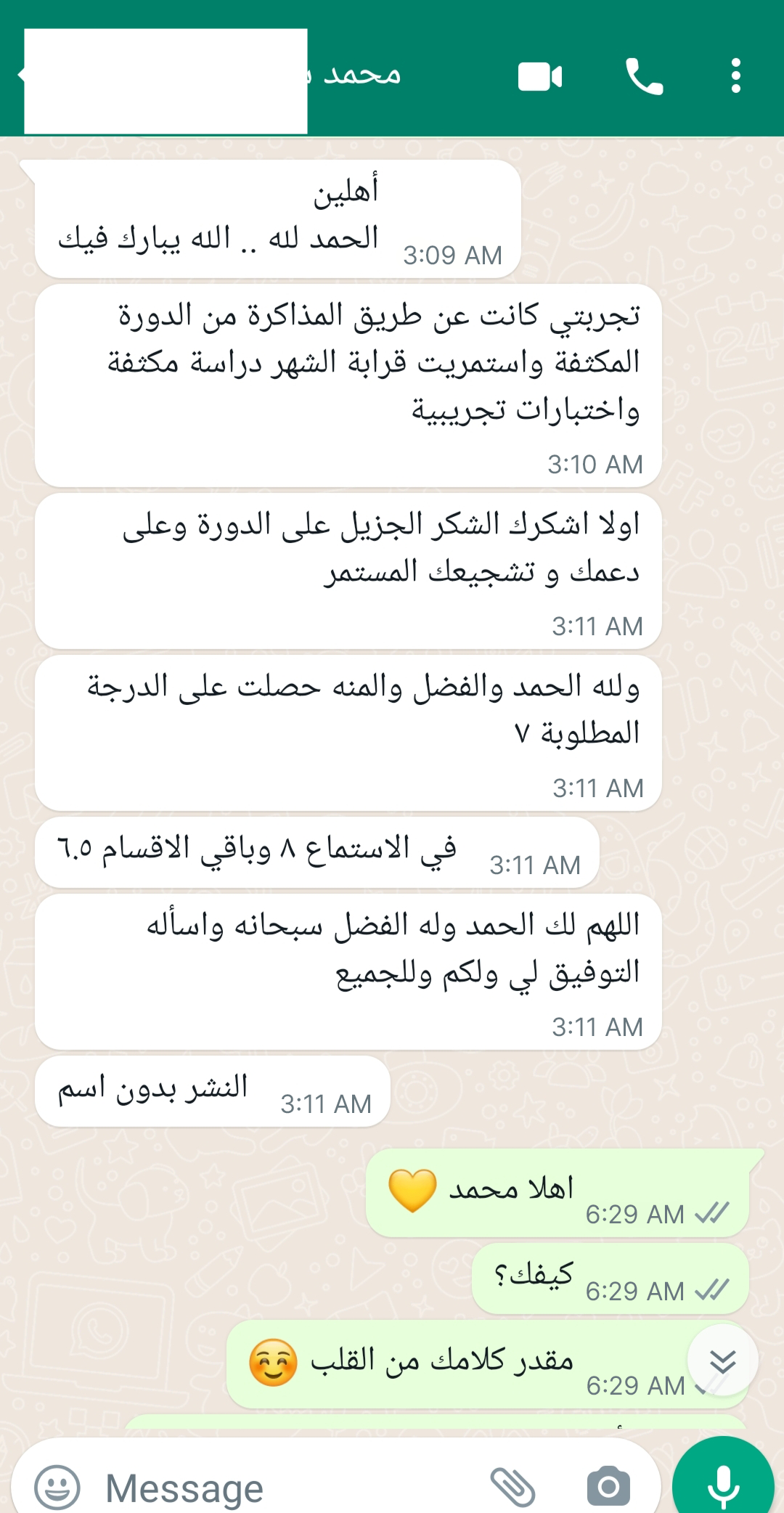Start a video call with محمد
The image size is (784, 1513).
point(540,76)
